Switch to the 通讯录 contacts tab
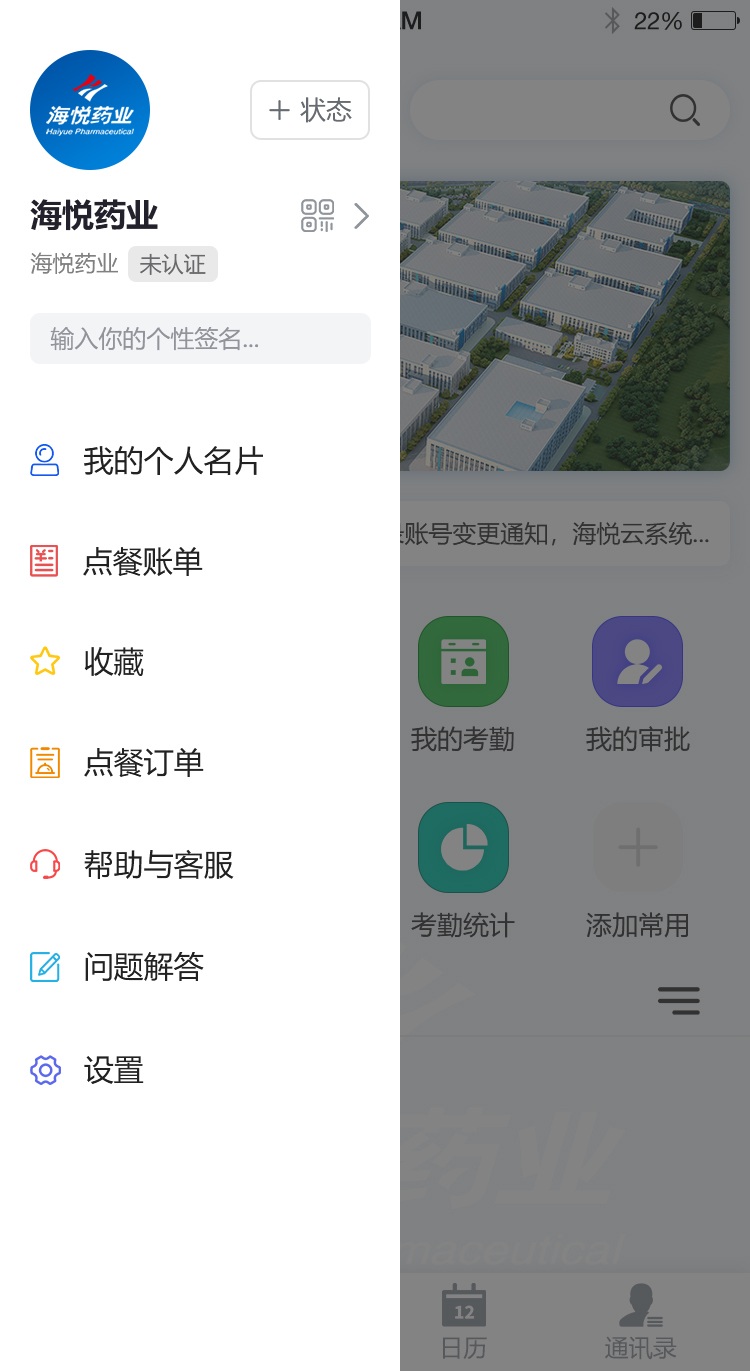This screenshot has height=1371, width=750. click(x=638, y=1320)
